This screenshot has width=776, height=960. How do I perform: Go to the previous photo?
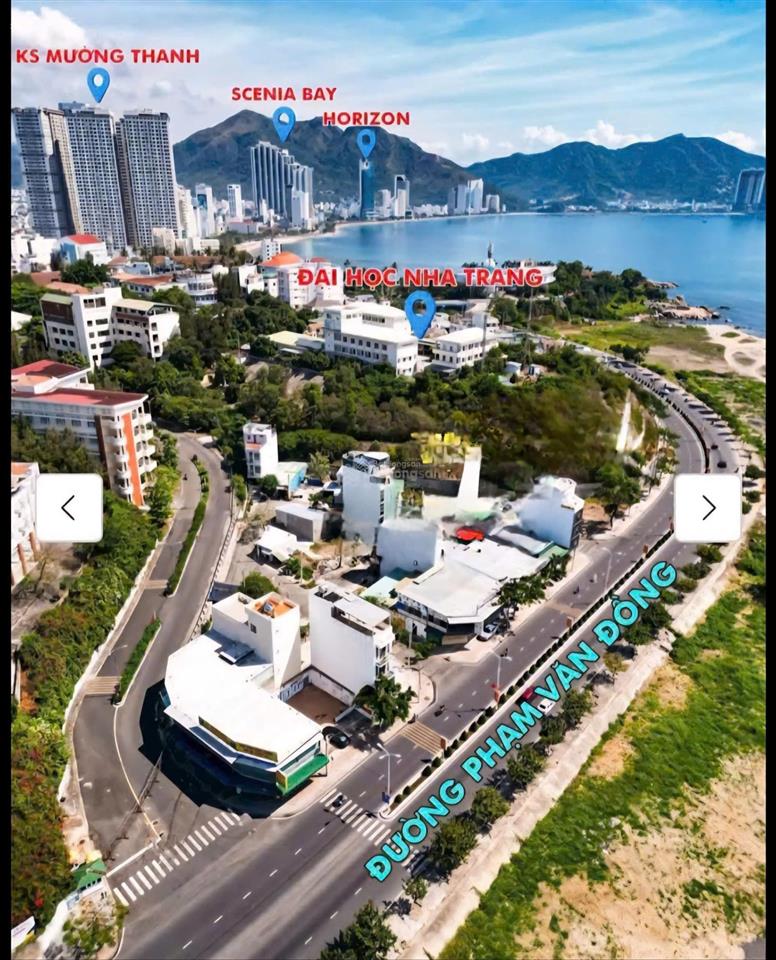[x=69, y=508]
